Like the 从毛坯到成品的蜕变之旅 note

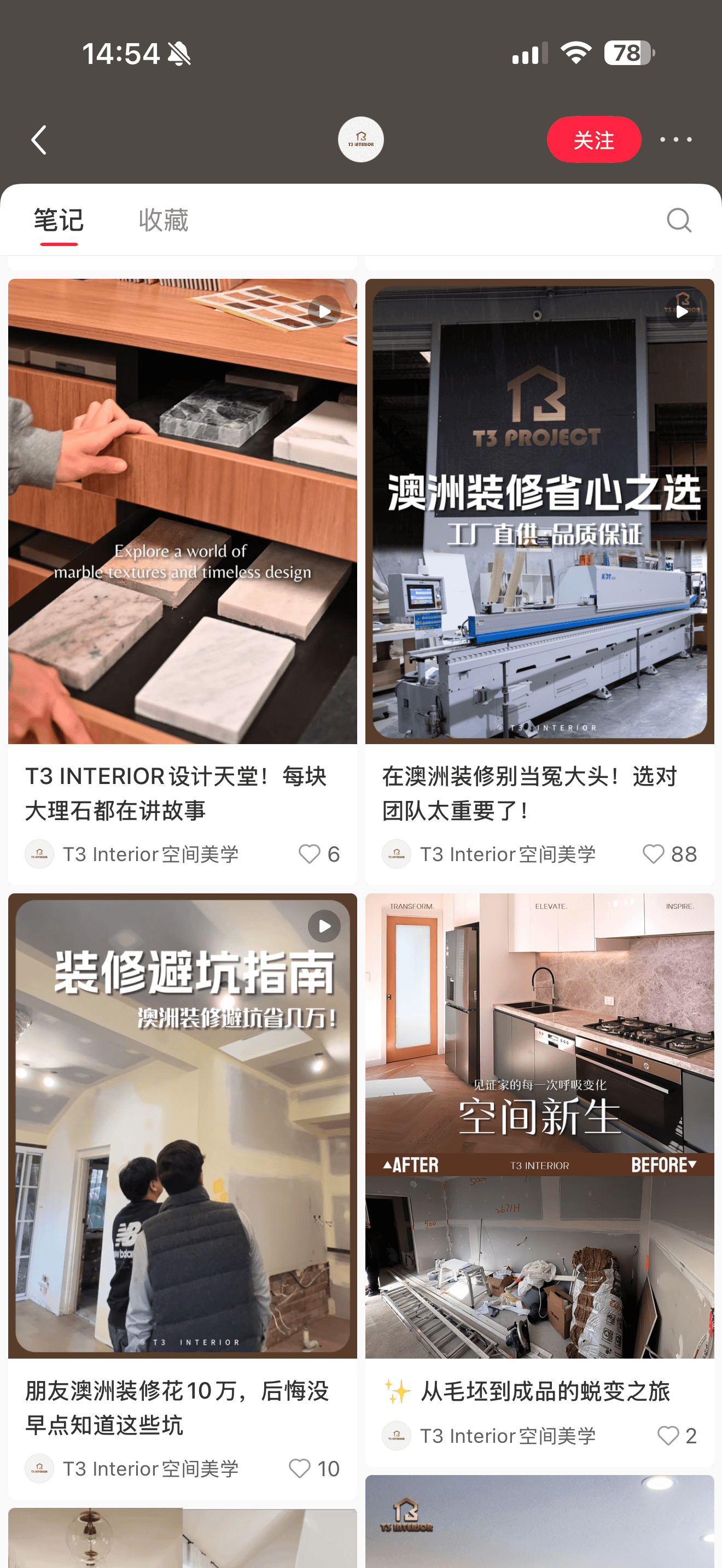668,1435
